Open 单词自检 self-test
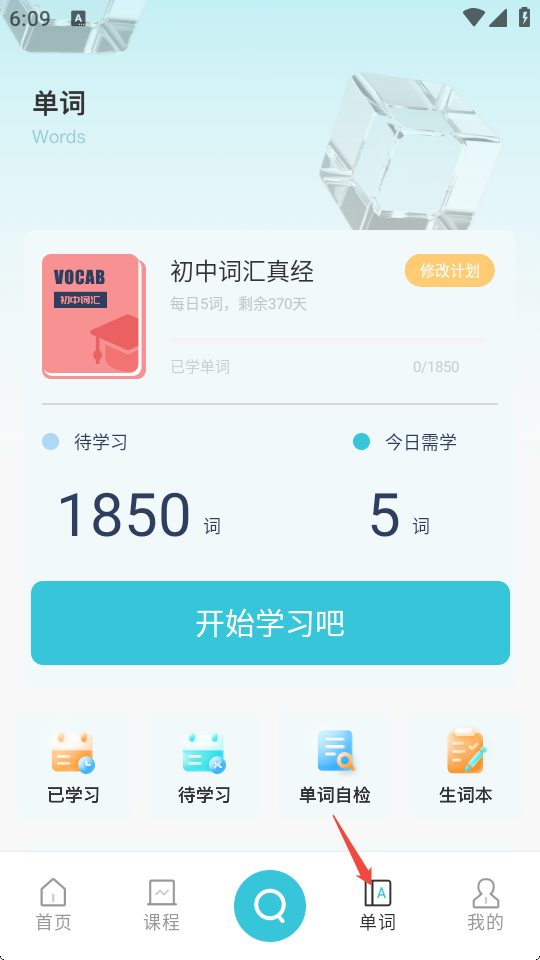 coord(334,766)
